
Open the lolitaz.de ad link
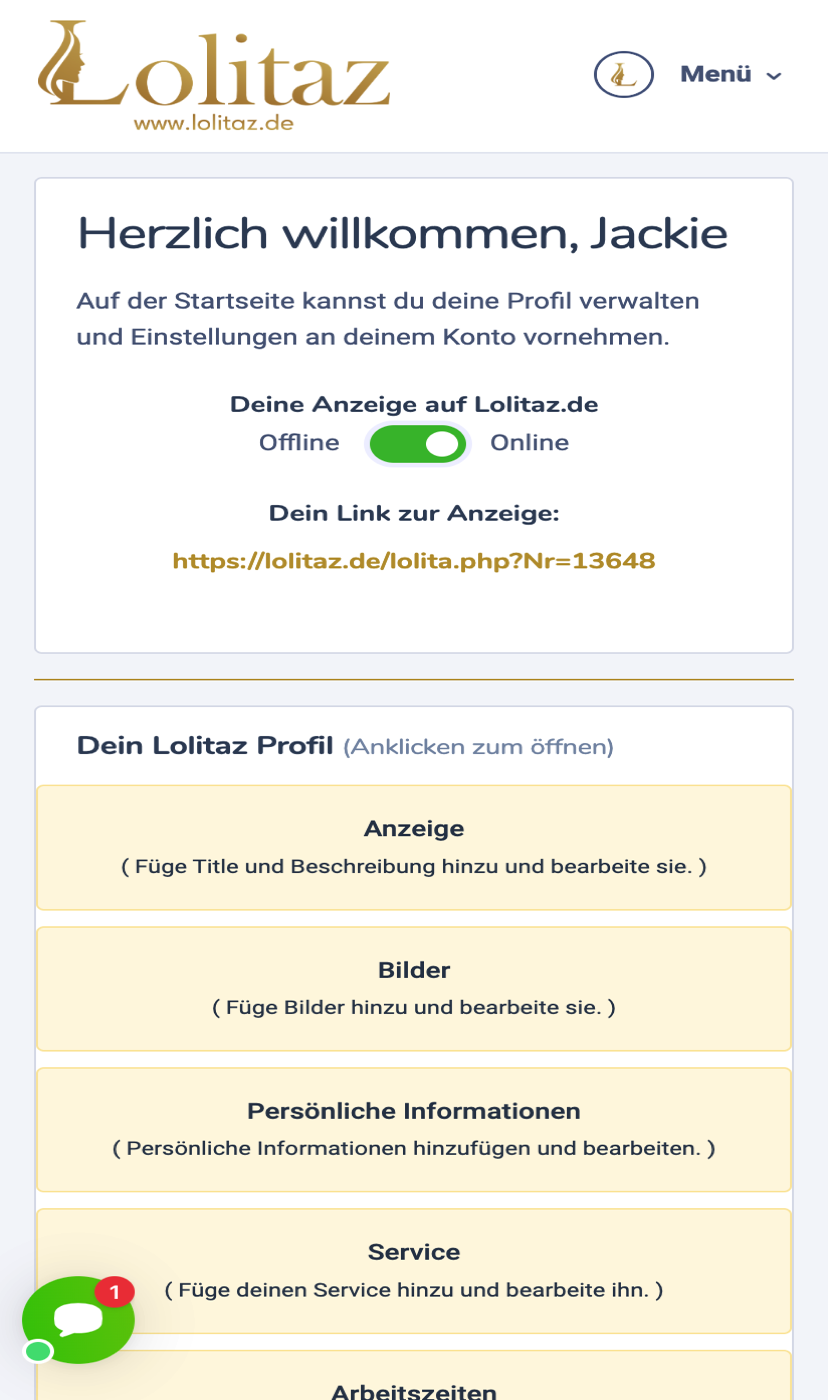click(x=413, y=561)
